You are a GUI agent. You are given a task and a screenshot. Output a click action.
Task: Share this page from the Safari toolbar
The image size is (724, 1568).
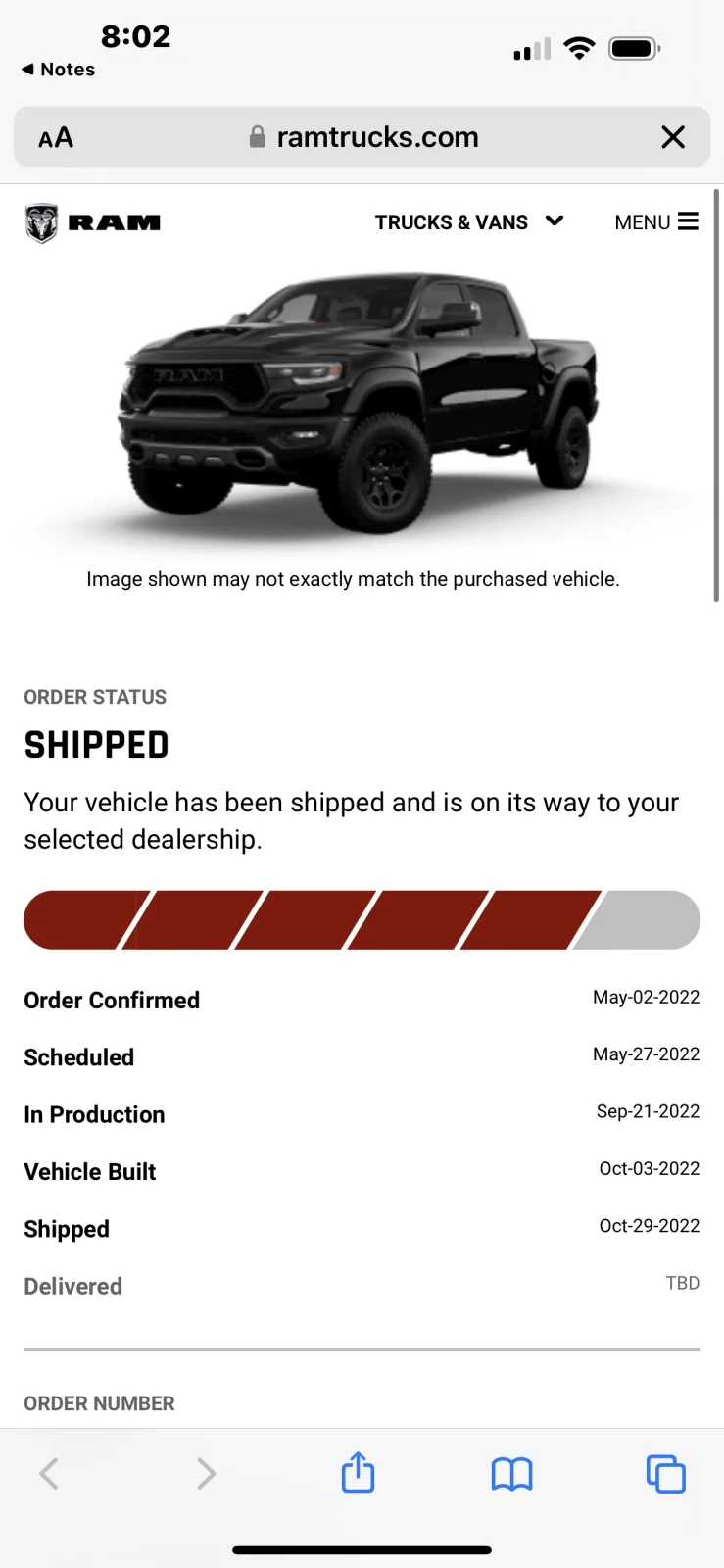tap(358, 1473)
